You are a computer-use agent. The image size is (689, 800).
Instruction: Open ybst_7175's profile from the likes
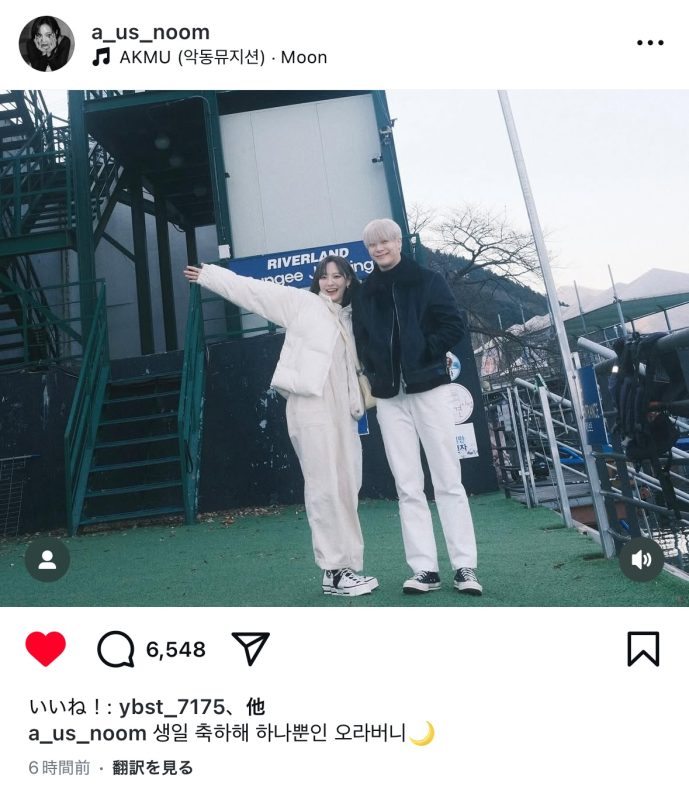click(x=171, y=707)
